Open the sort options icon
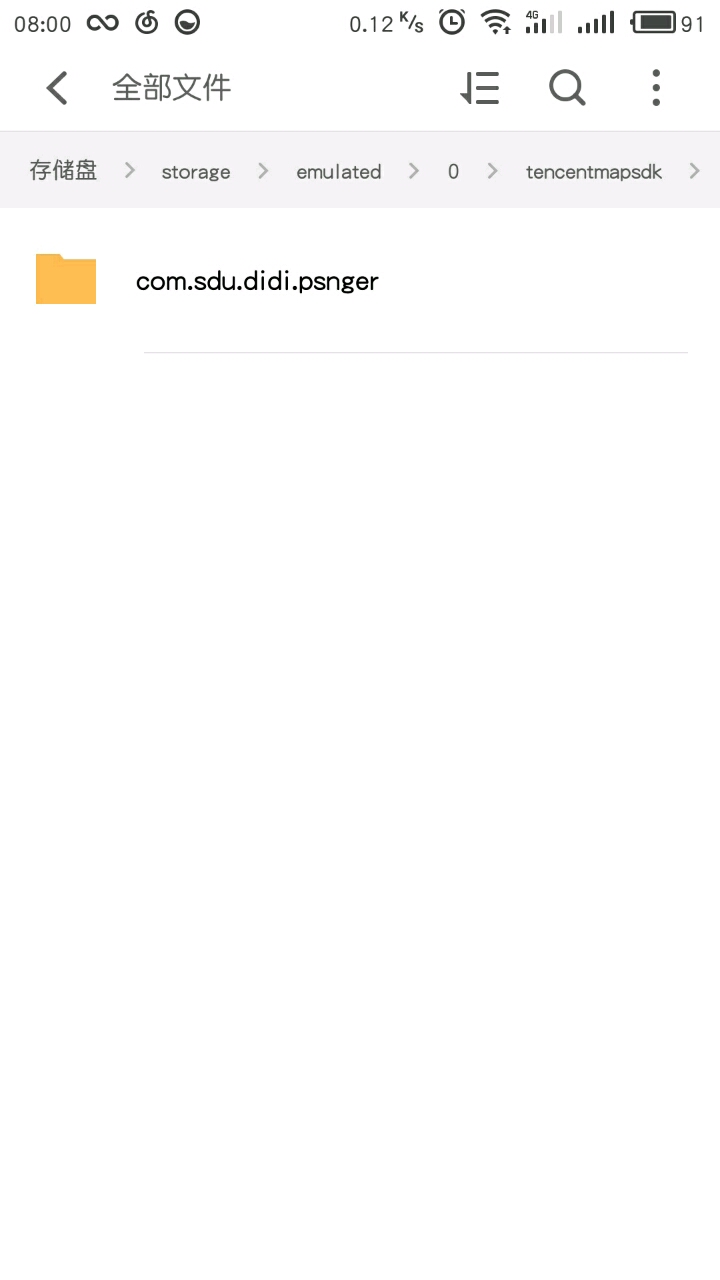 click(x=480, y=88)
